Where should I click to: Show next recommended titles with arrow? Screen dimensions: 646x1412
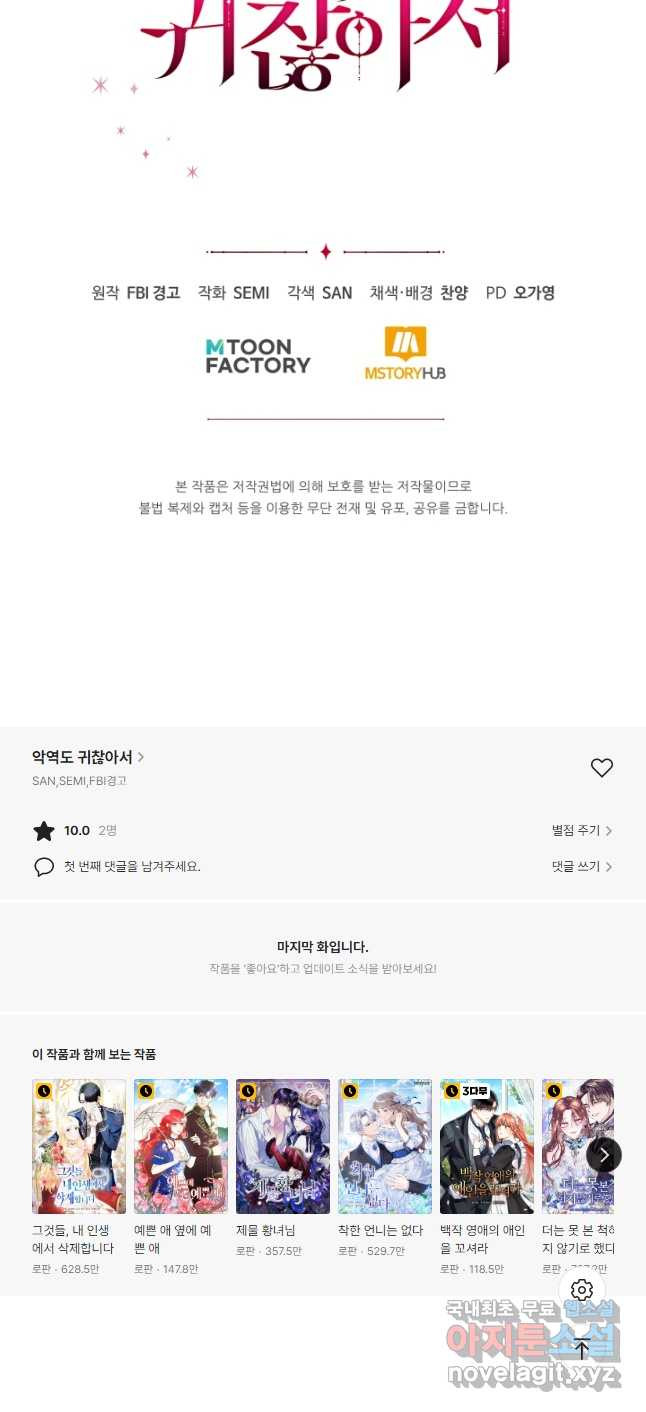(x=603, y=1155)
